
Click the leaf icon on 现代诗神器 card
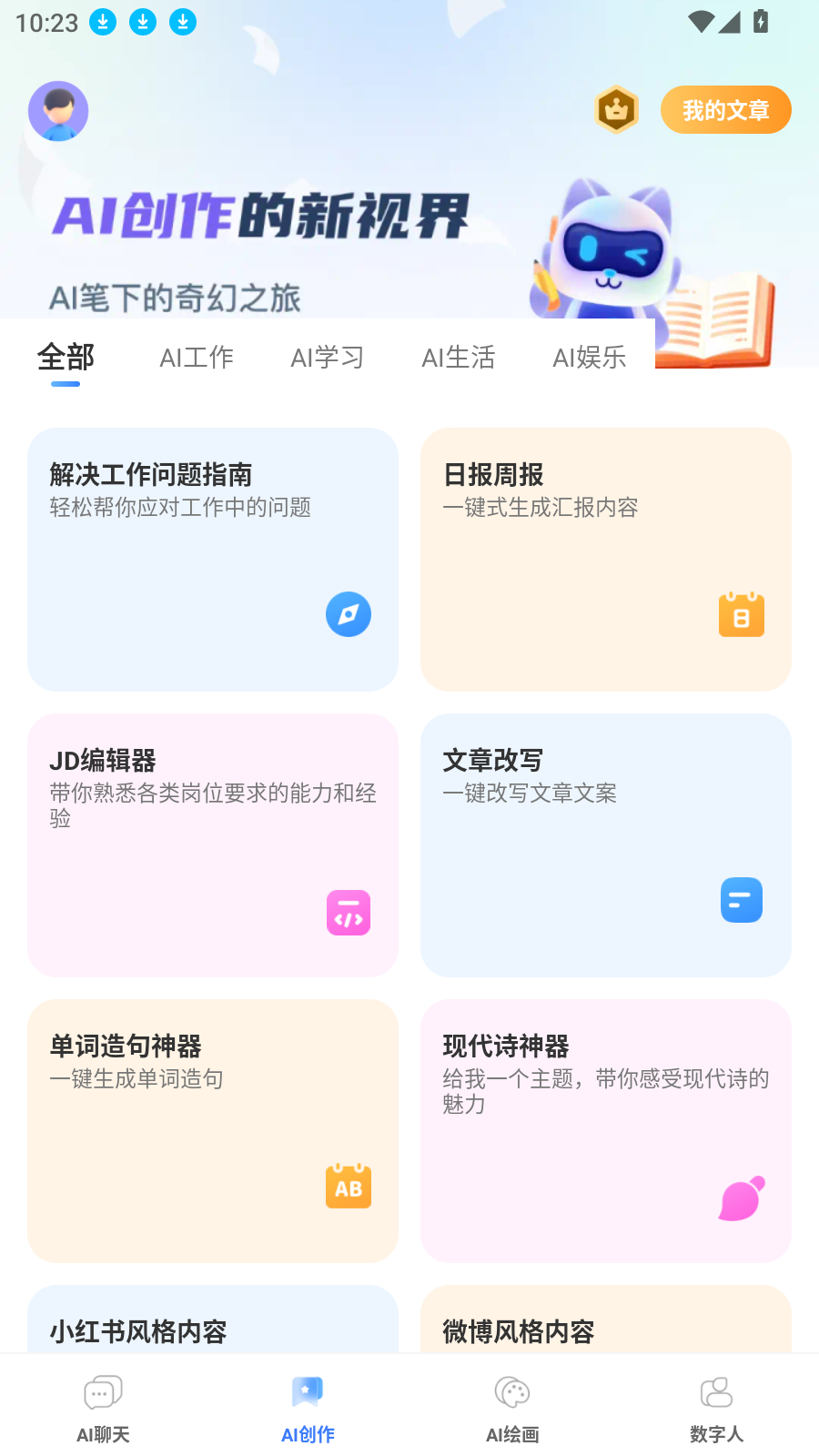click(741, 1198)
